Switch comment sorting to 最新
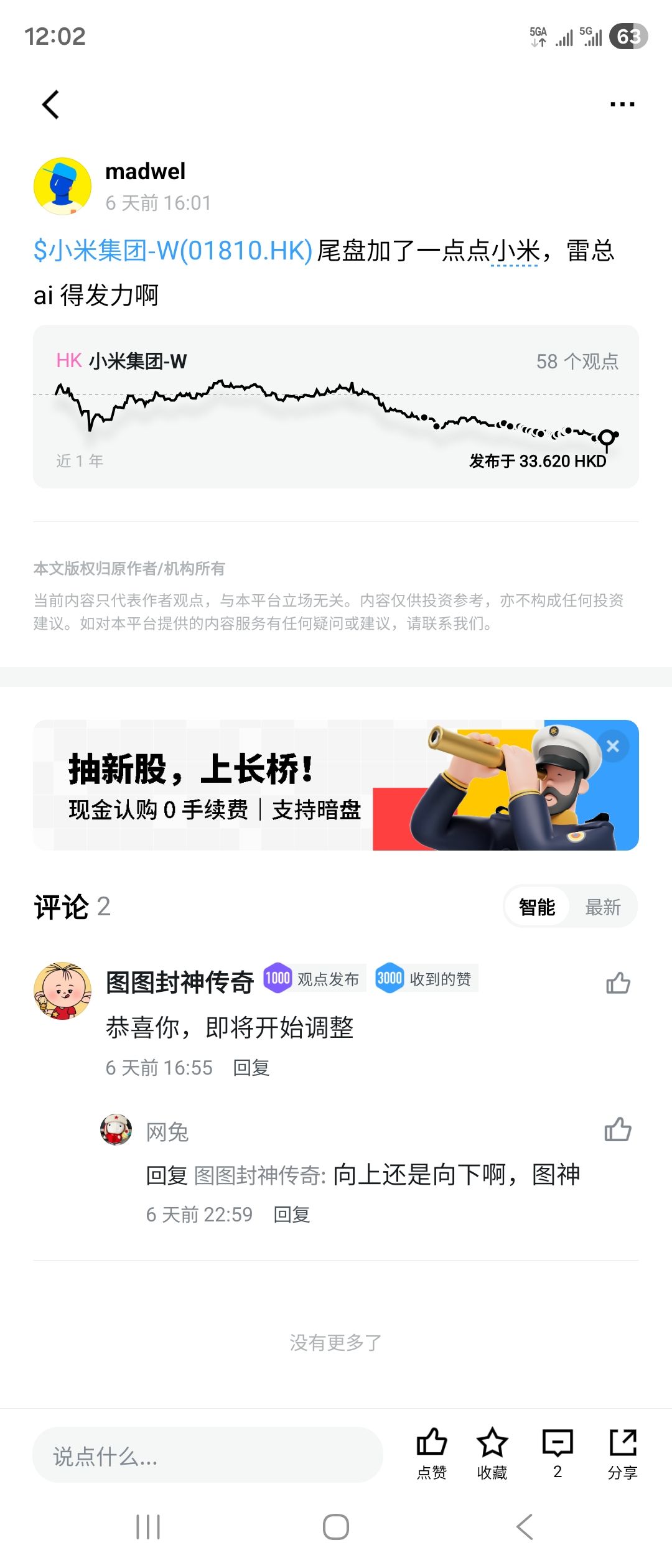Viewport: 672px width, 1568px height. [x=603, y=907]
